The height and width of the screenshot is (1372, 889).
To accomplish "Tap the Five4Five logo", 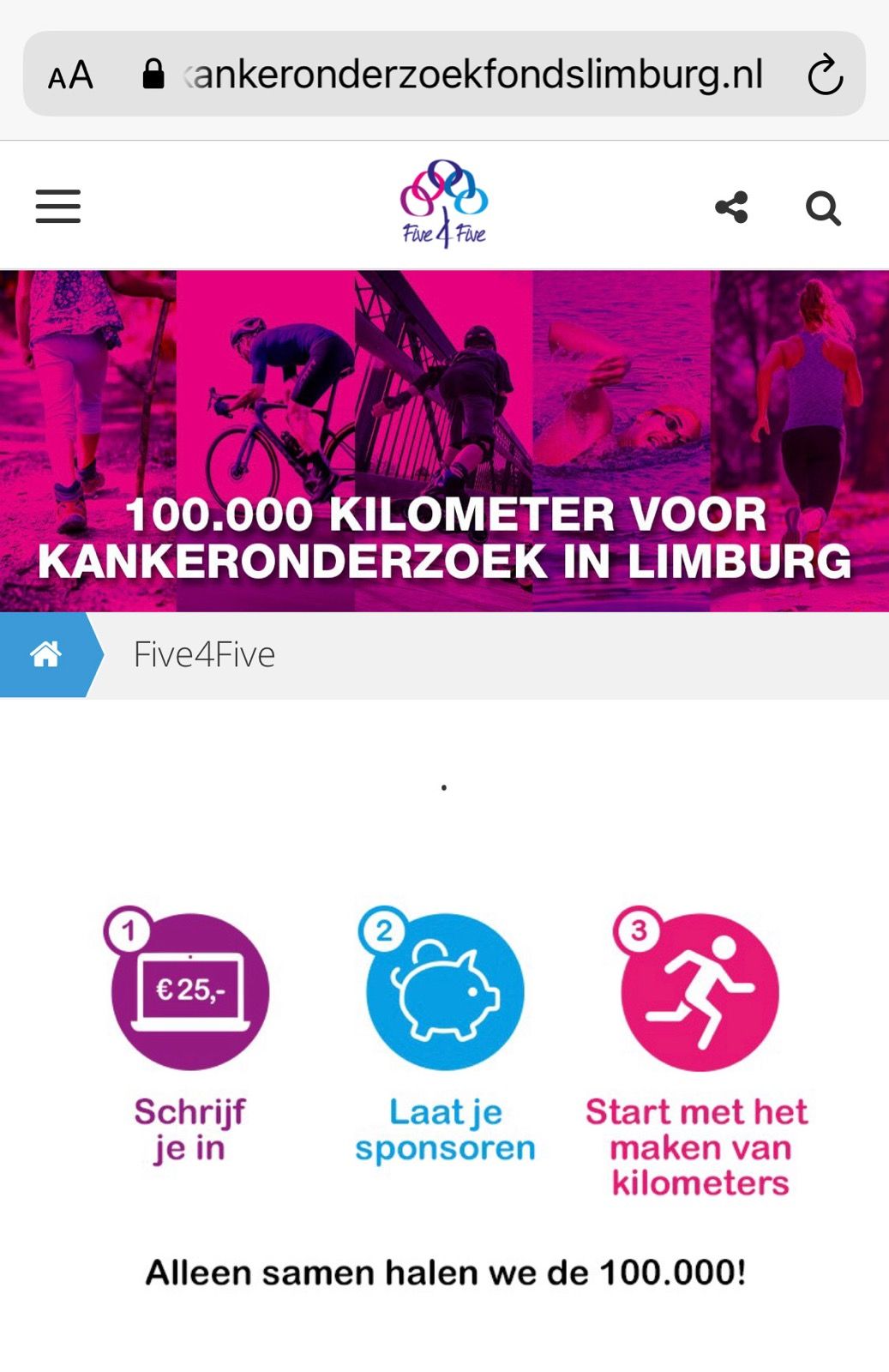I will [444, 204].
